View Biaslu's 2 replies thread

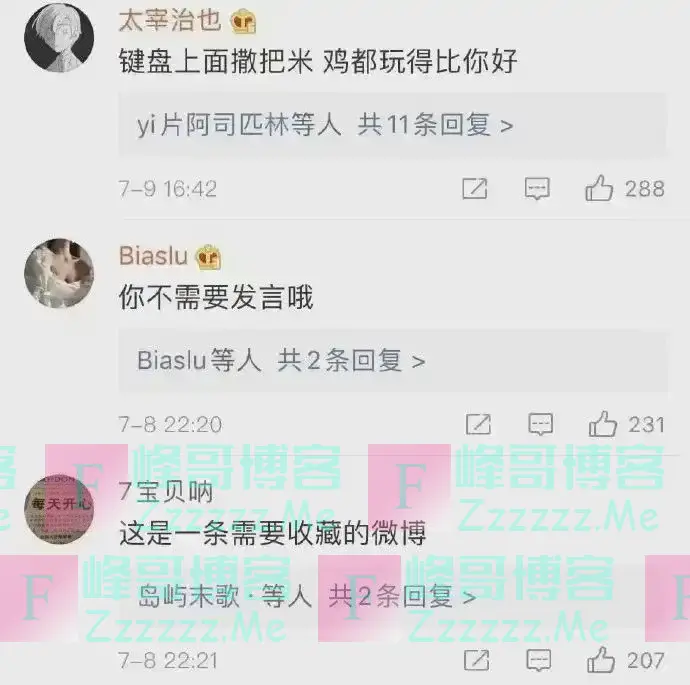coord(281,361)
